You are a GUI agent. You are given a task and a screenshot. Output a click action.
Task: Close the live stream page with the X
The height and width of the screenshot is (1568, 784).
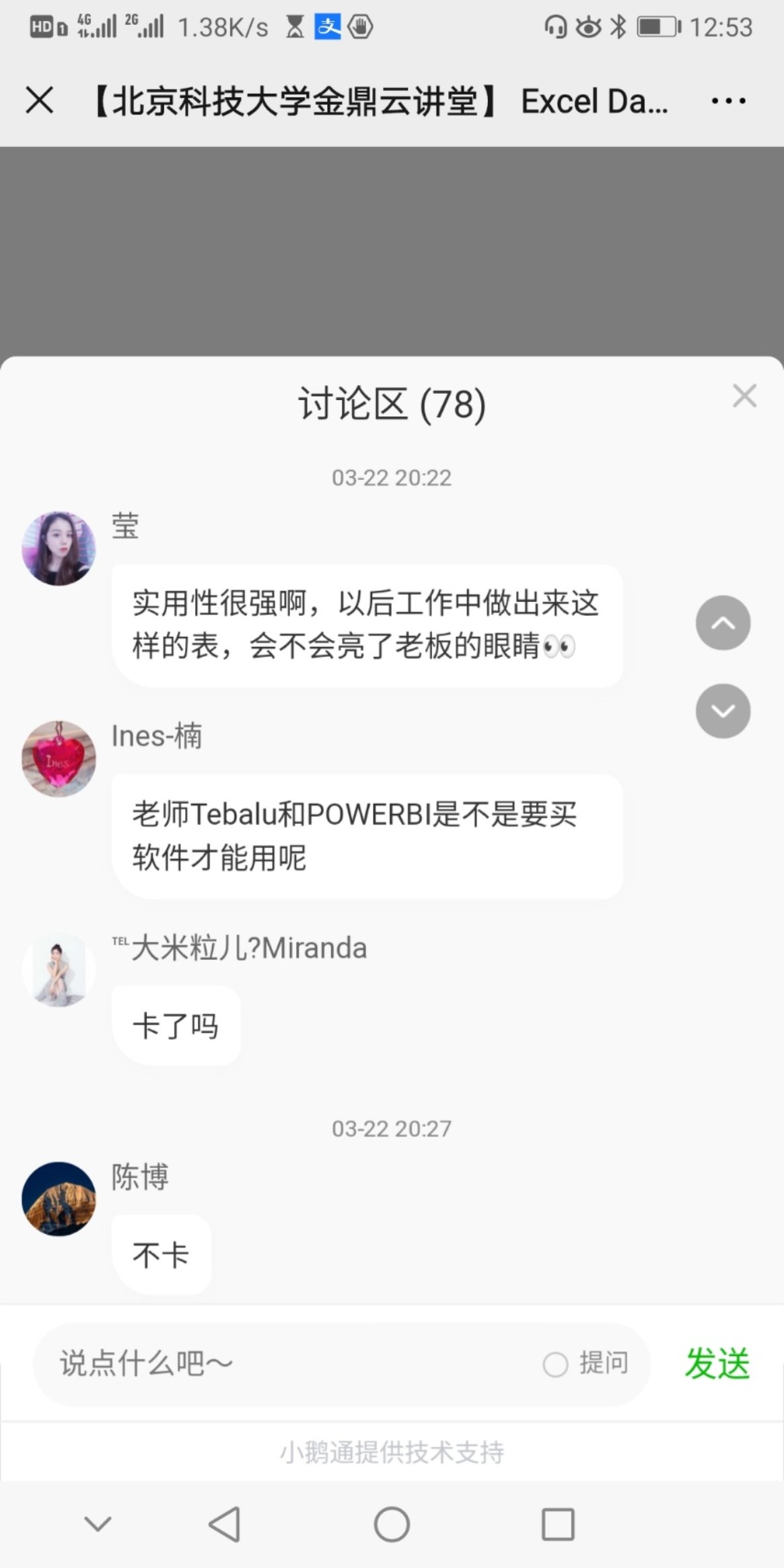pyautogui.click(x=39, y=101)
